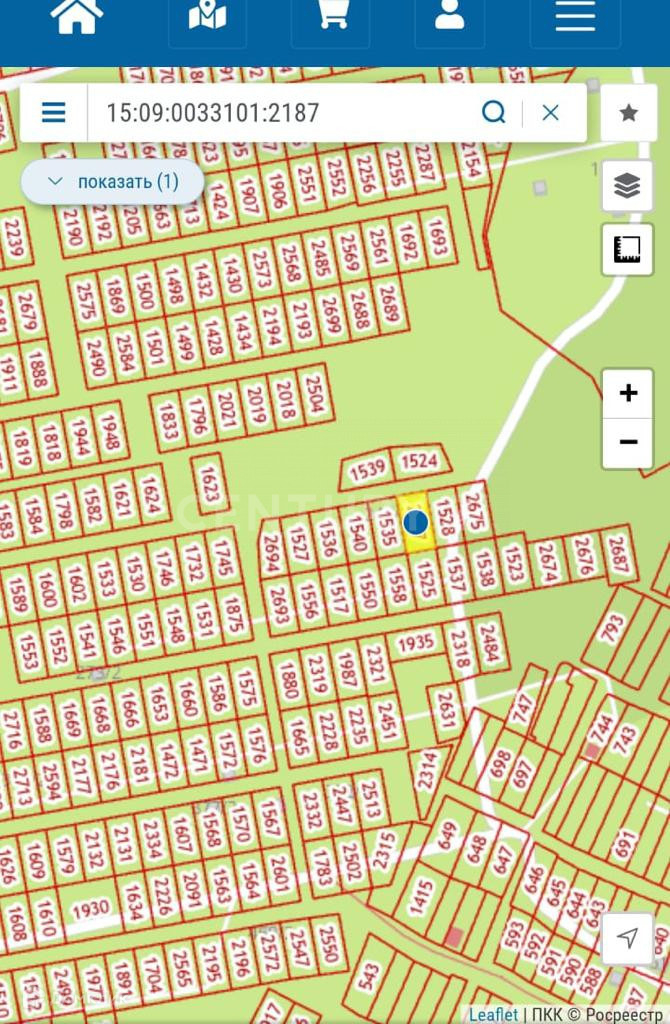Clear the search query
Screen dimensions: 670x1024
[550, 112]
